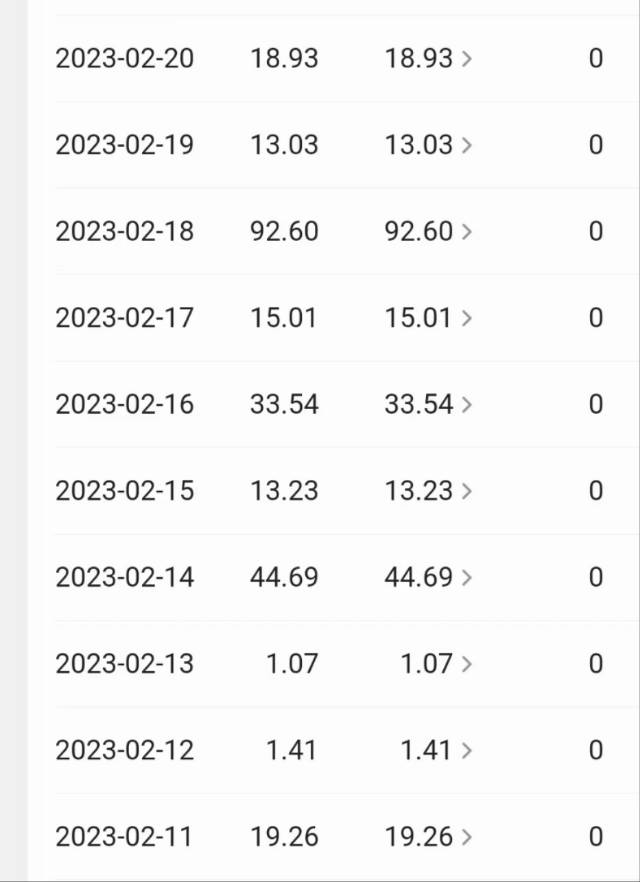View the 13.03 breakdown for 2023-02-19
Viewport: 640px width, 882px height.
pos(429,145)
